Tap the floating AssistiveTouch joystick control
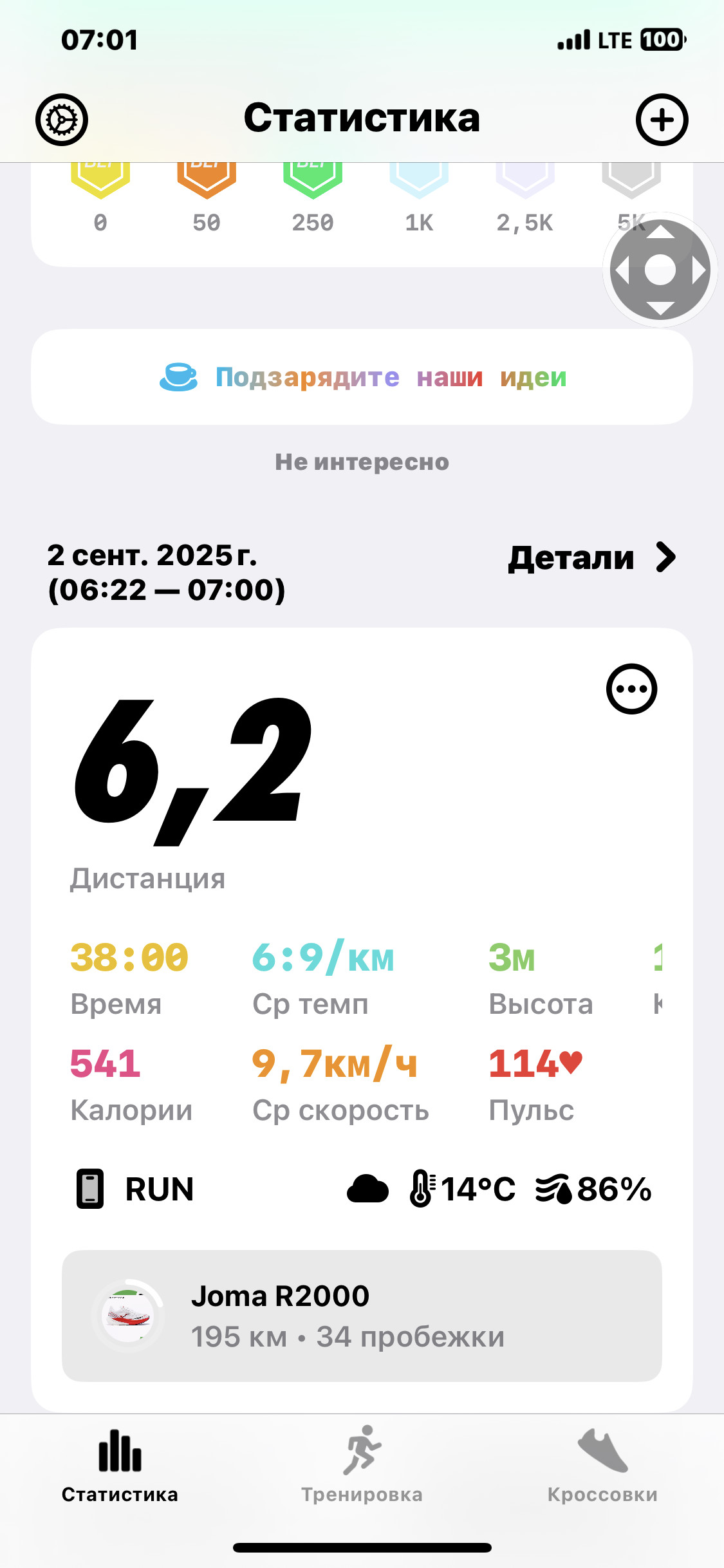The image size is (724, 1568). [x=660, y=270]
